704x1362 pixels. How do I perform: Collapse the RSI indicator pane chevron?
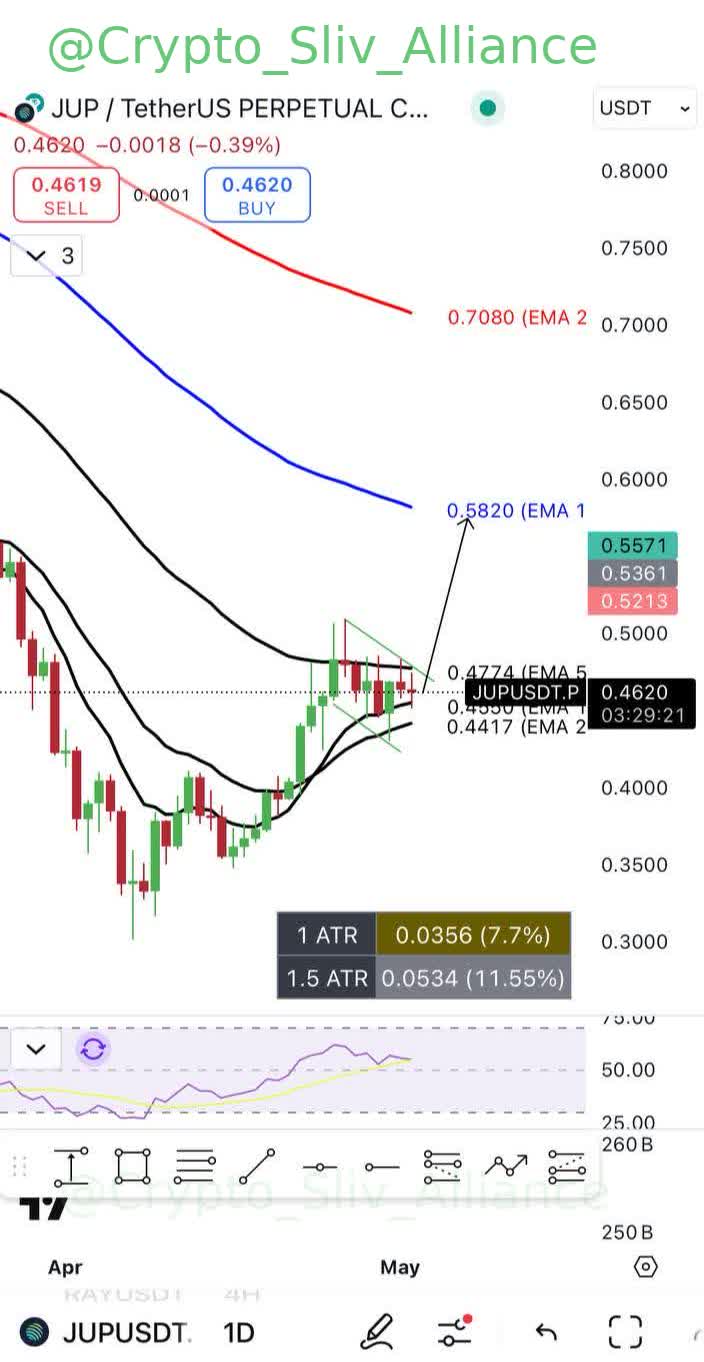pyautogui.click(x=36, y=1049)
